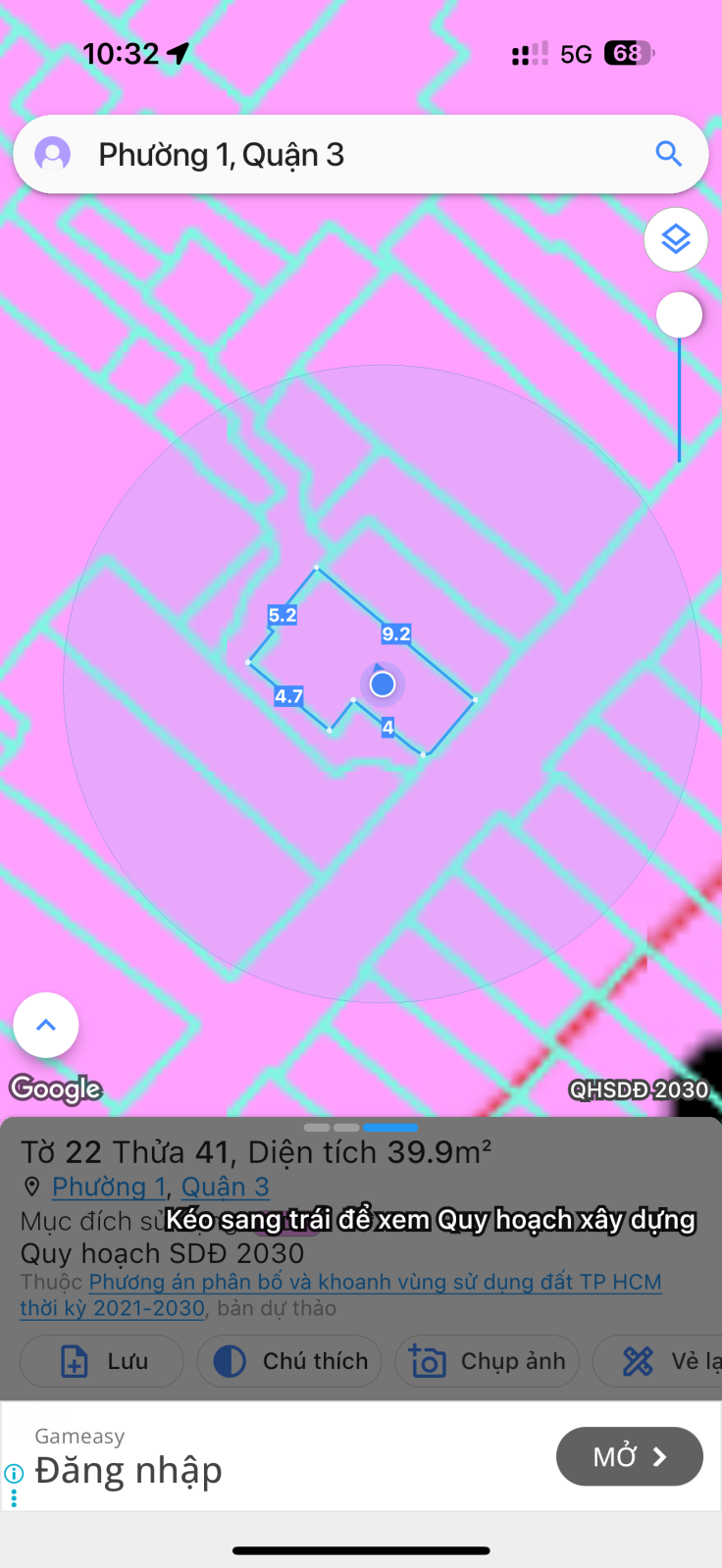Viewport: 722px width, 1568px height.
Task: Open the Chú thích legend
Action: [x=289, y=1361]
